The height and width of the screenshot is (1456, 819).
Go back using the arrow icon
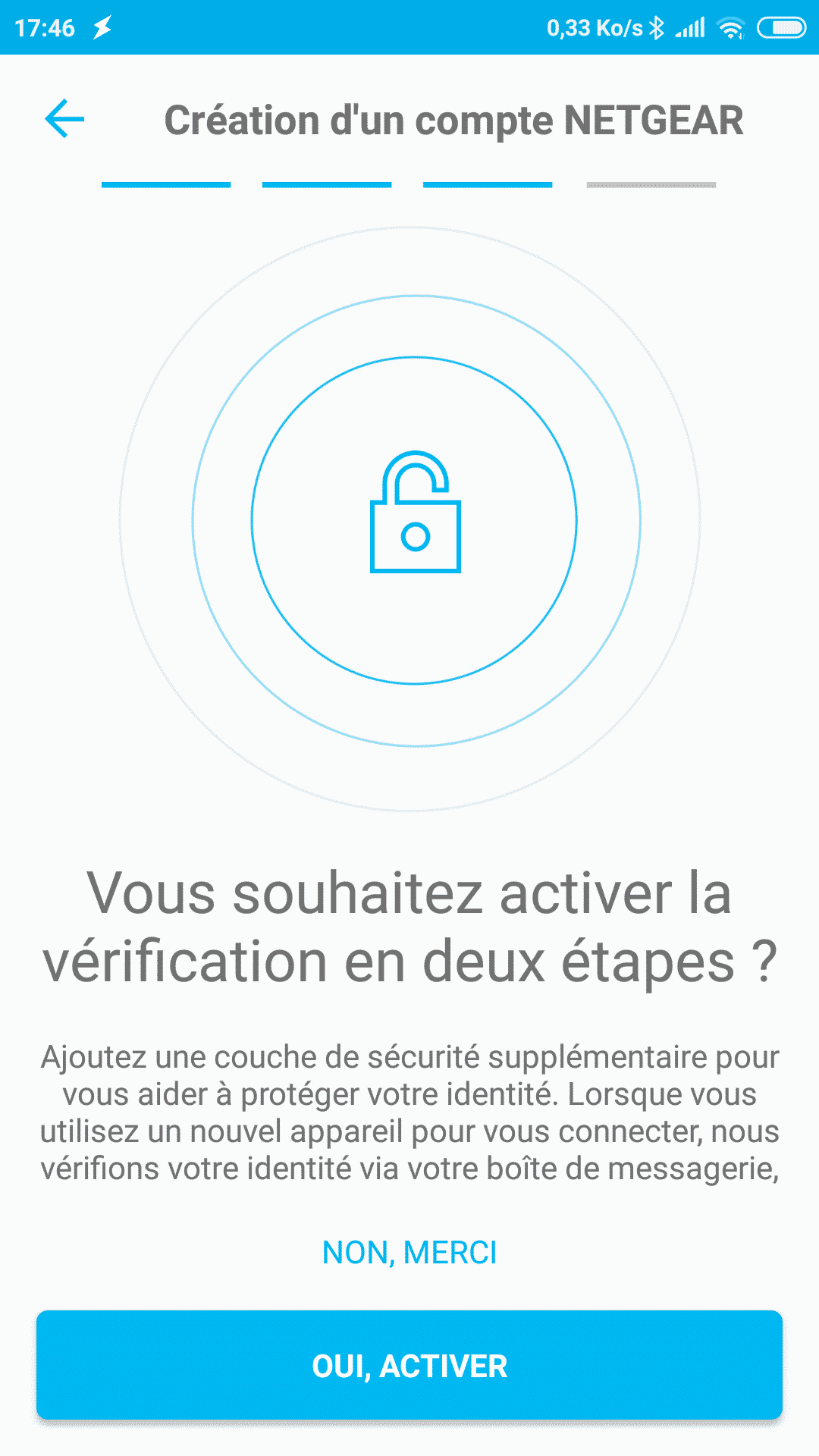(x=64, y=119)
